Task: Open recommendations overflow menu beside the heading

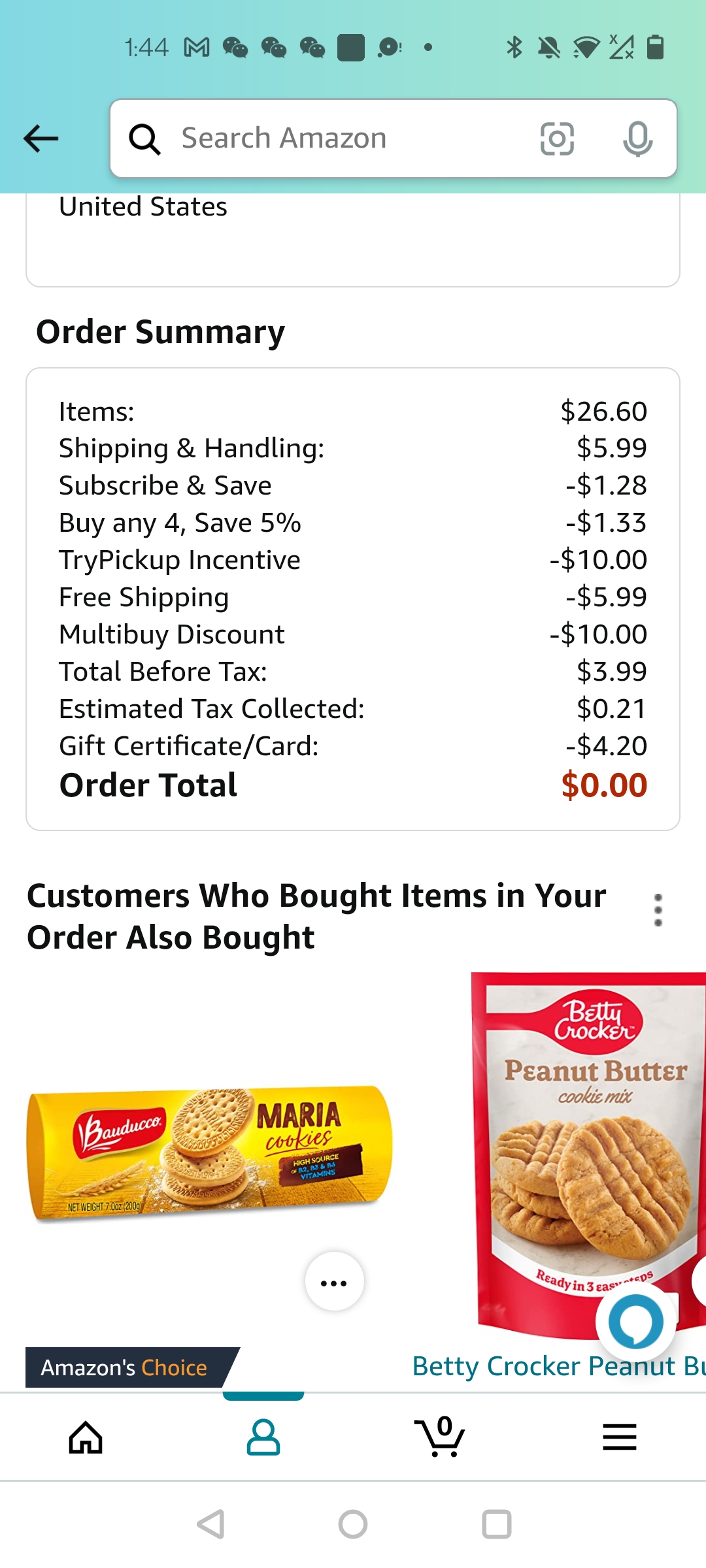Action: coord(658,910)
